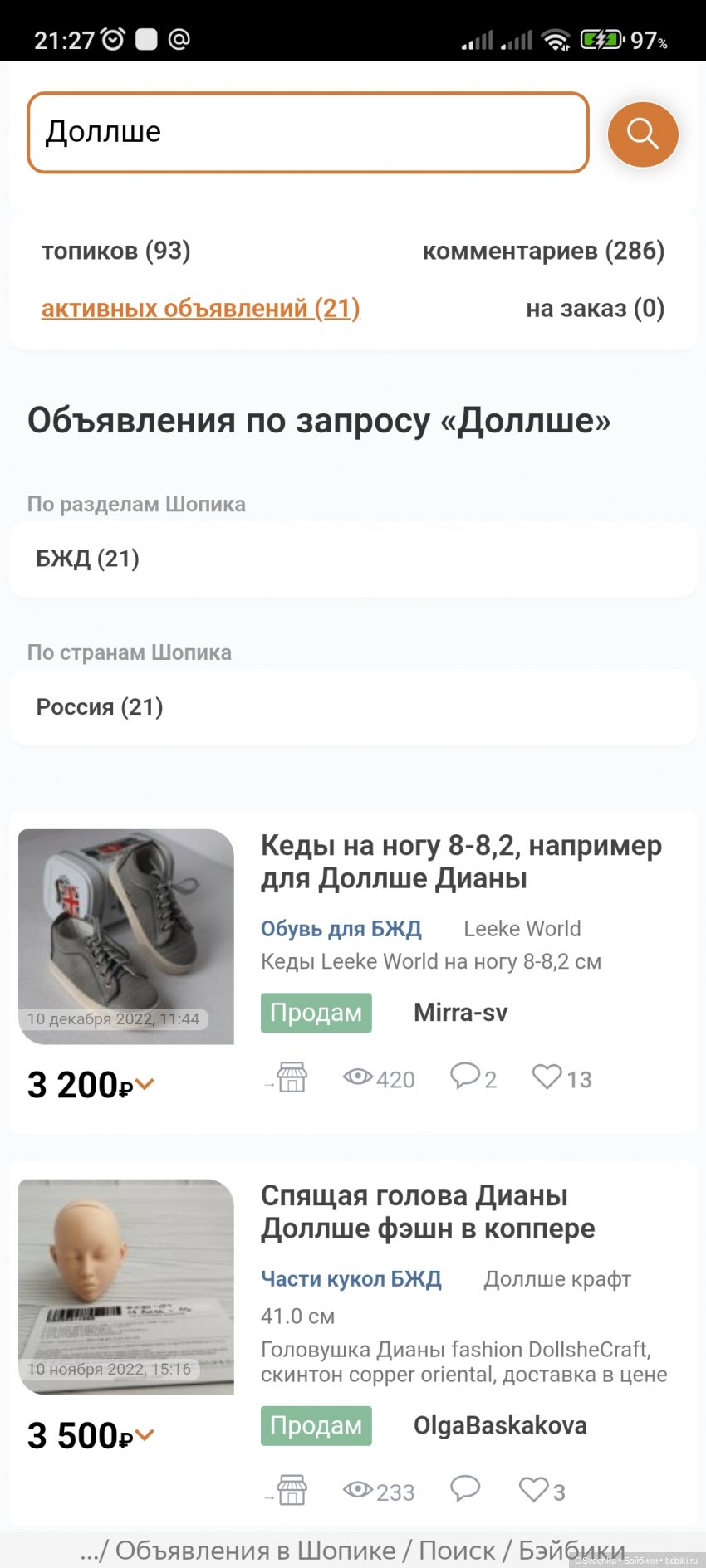The height and width of the screenshot is (1568, 706).
Task: Open на заказ (0) results
Action: pyautogui.click(x=595, y=308)
